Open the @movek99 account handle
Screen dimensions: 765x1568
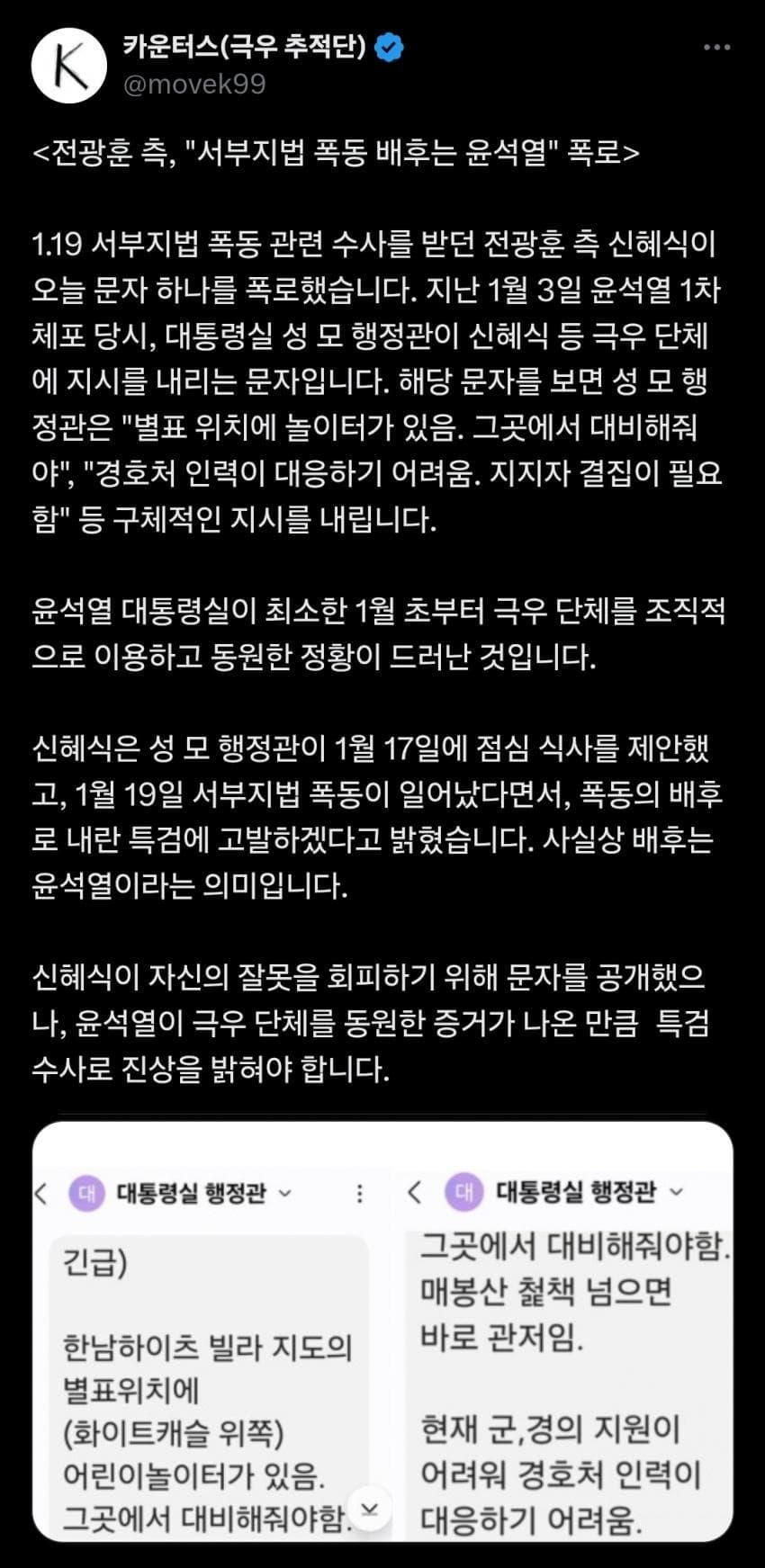click(193, 84)
